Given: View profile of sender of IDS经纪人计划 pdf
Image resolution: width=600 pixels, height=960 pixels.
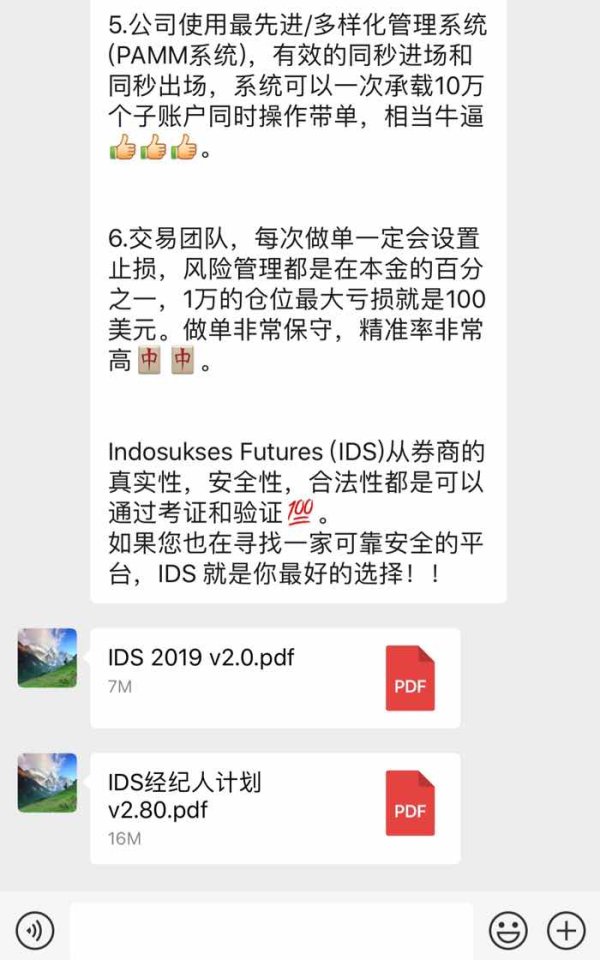Looking at the screenshot, I should (x=47, y=783).
